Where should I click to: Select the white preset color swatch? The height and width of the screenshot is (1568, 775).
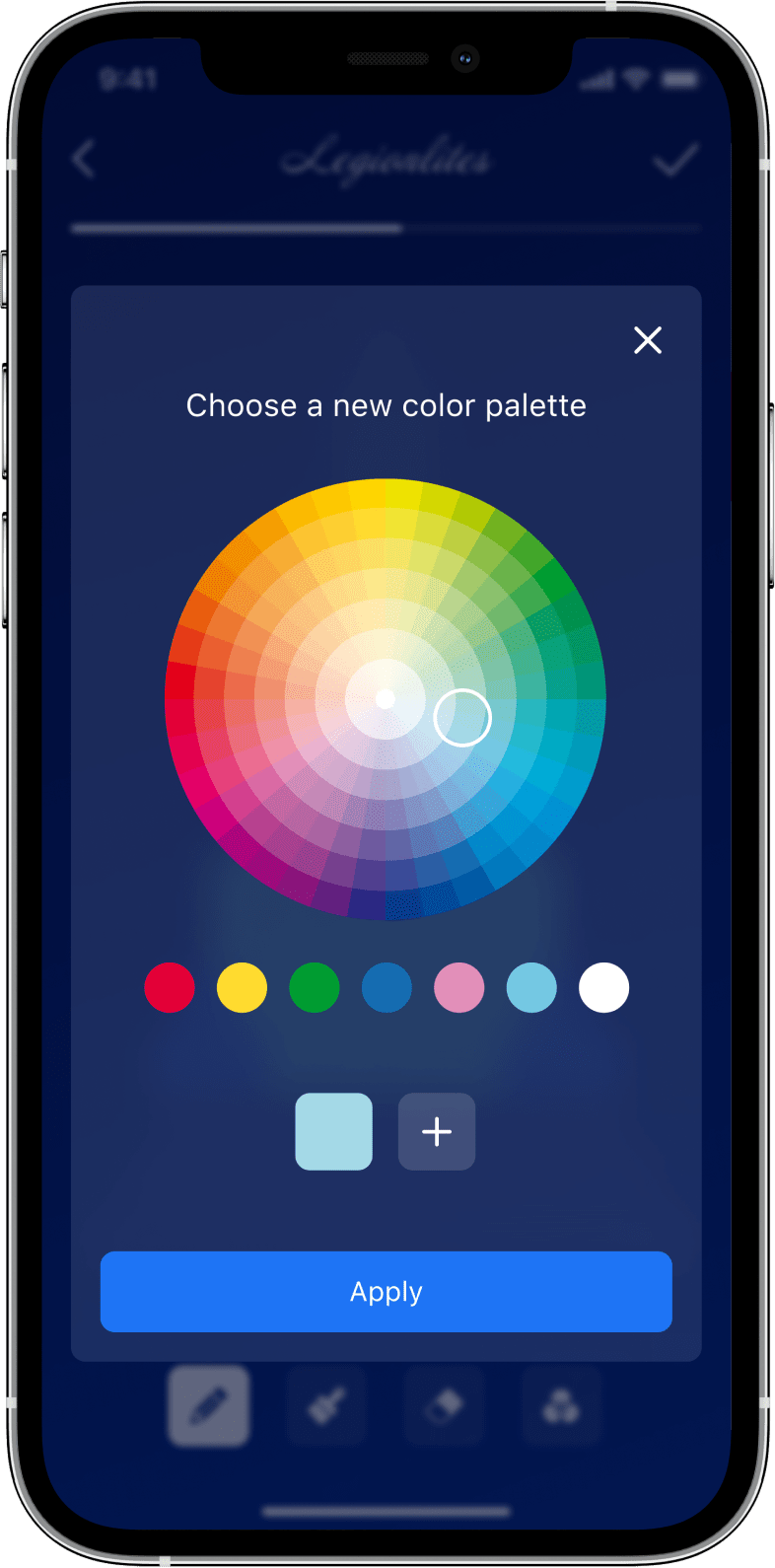pos(604,987)
